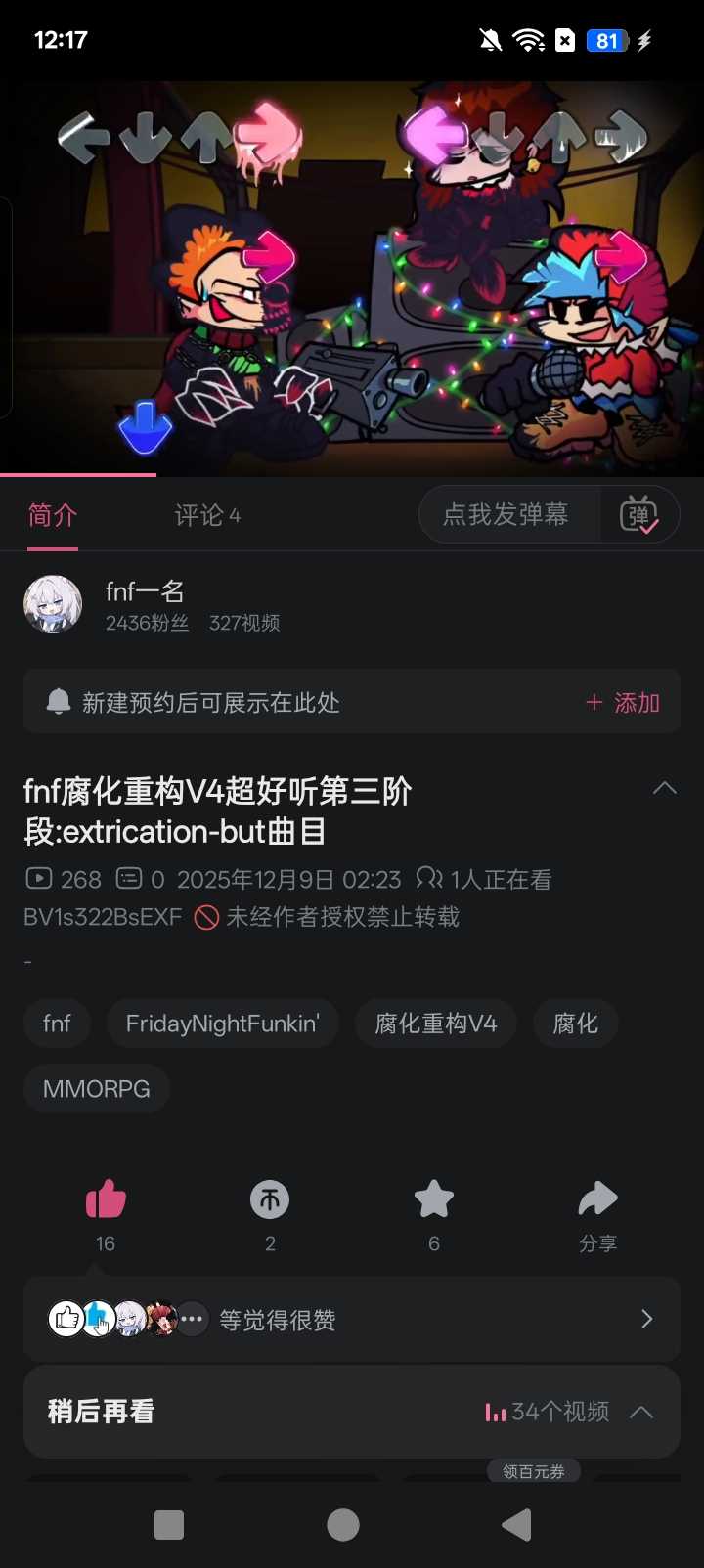This screenshot has width=704, height=1568.
Task: Select the 腐化重构V4 tag chip
Action: point(435,1024)
